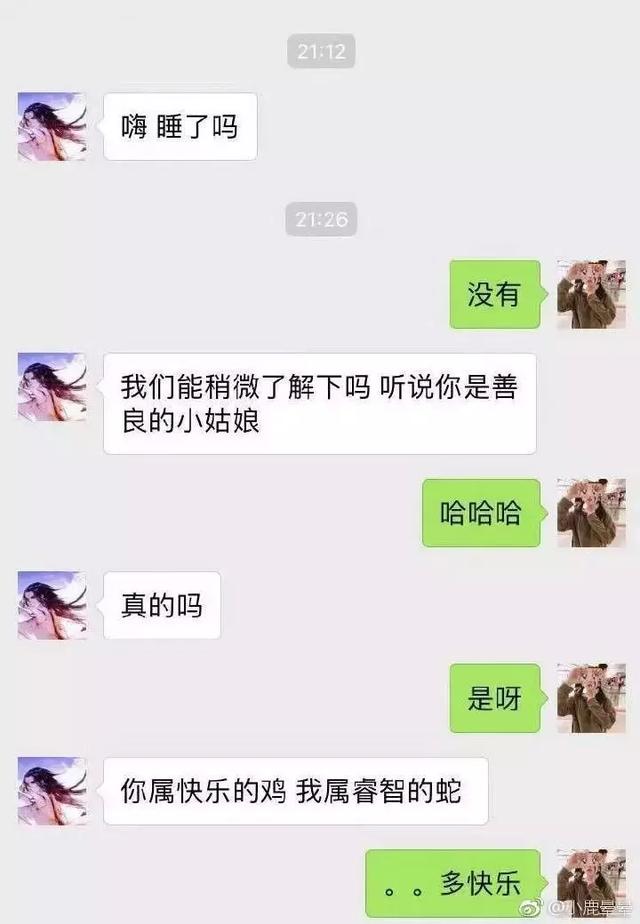Viewport: 640px width, 924px height.
Task: Open contact avatar beside '你属快乐的鸡' message
Action: pos(51,791)
